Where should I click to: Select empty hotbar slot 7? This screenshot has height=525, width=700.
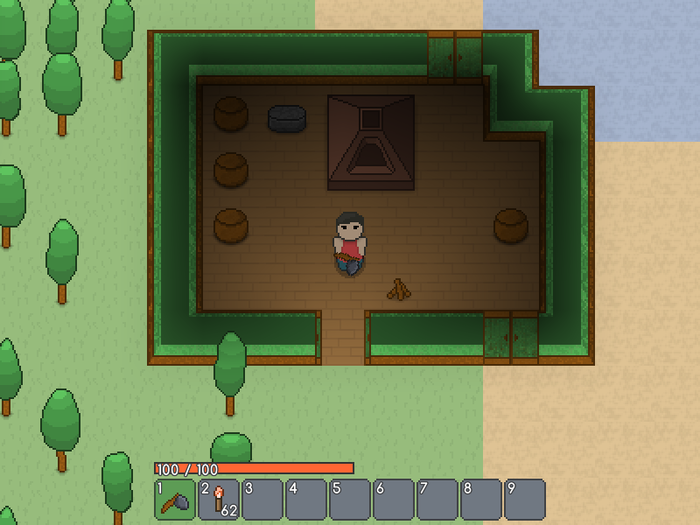(x=437, y=499)
